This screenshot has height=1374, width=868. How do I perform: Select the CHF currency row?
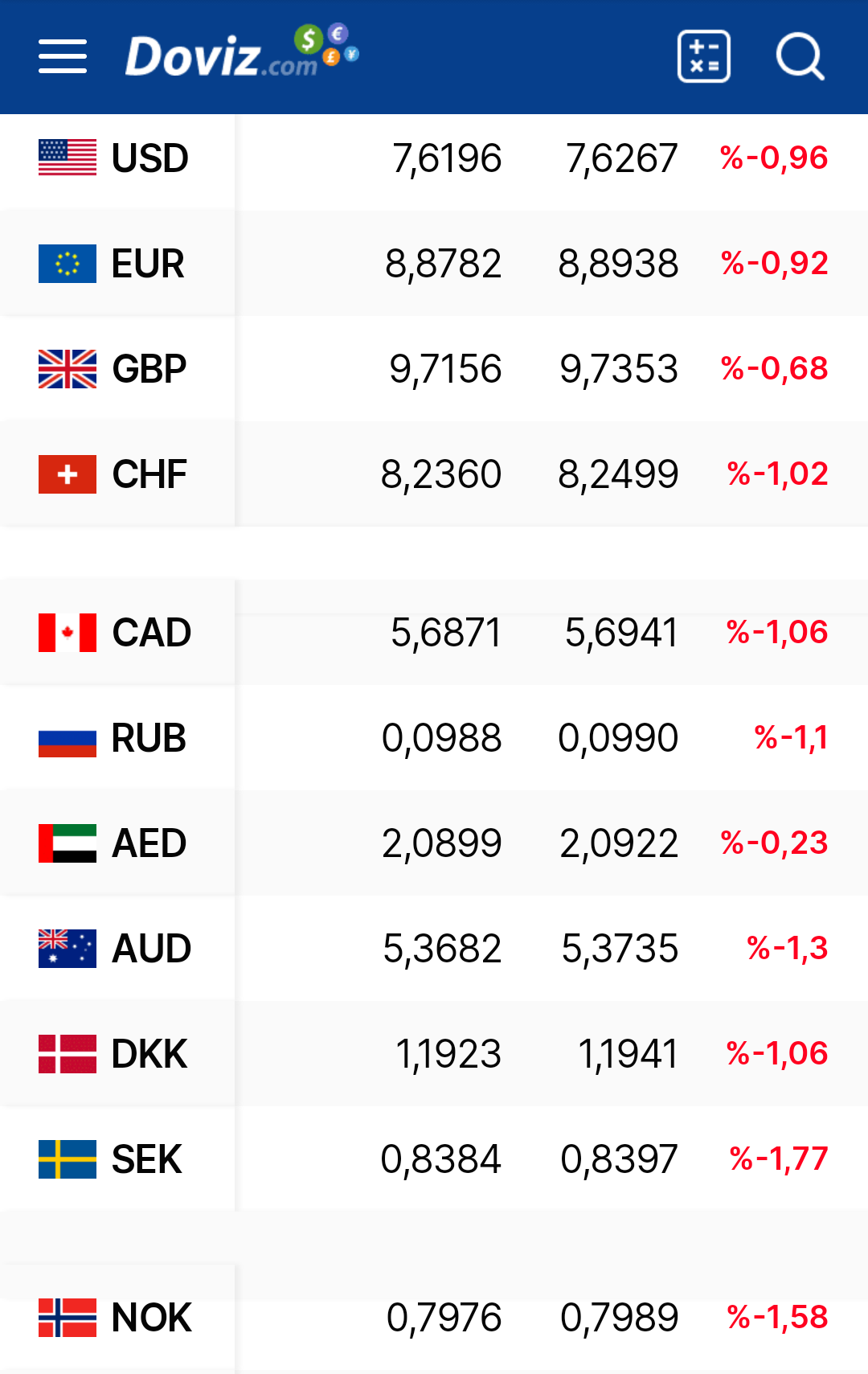tap(434, 474)
